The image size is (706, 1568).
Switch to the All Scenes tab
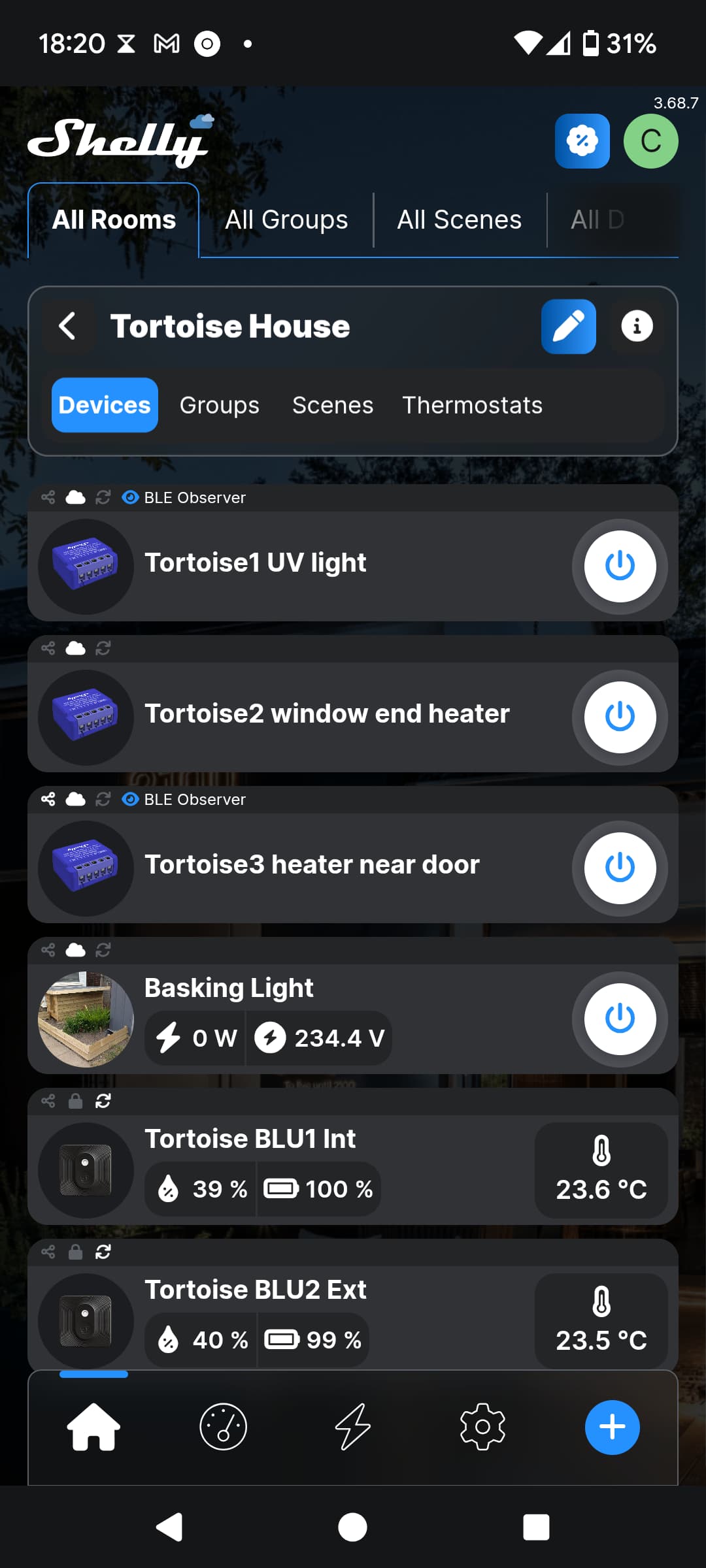coord(459,220)
